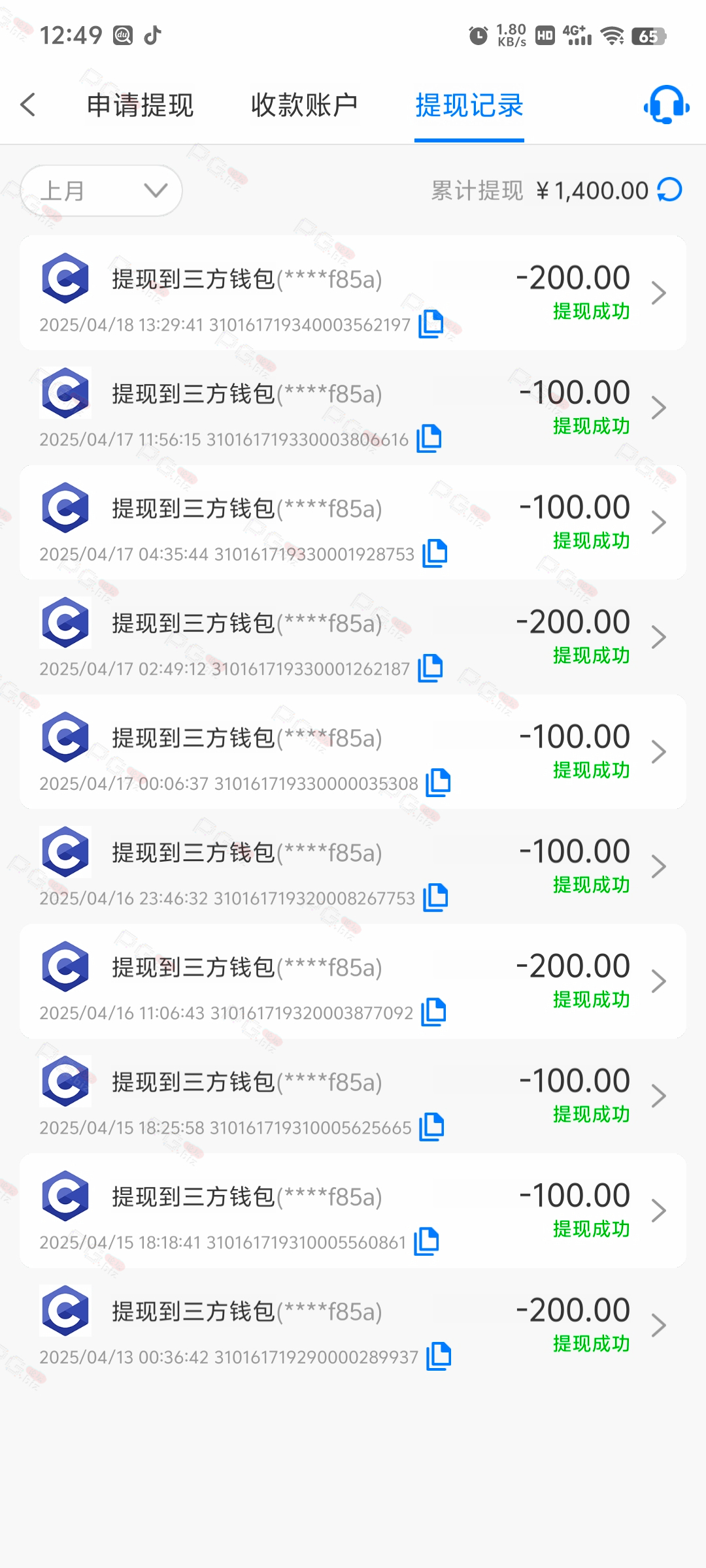Expand the 上月 period dropdown
Viewport: 706px width, 1568px height.
[101, 191]
